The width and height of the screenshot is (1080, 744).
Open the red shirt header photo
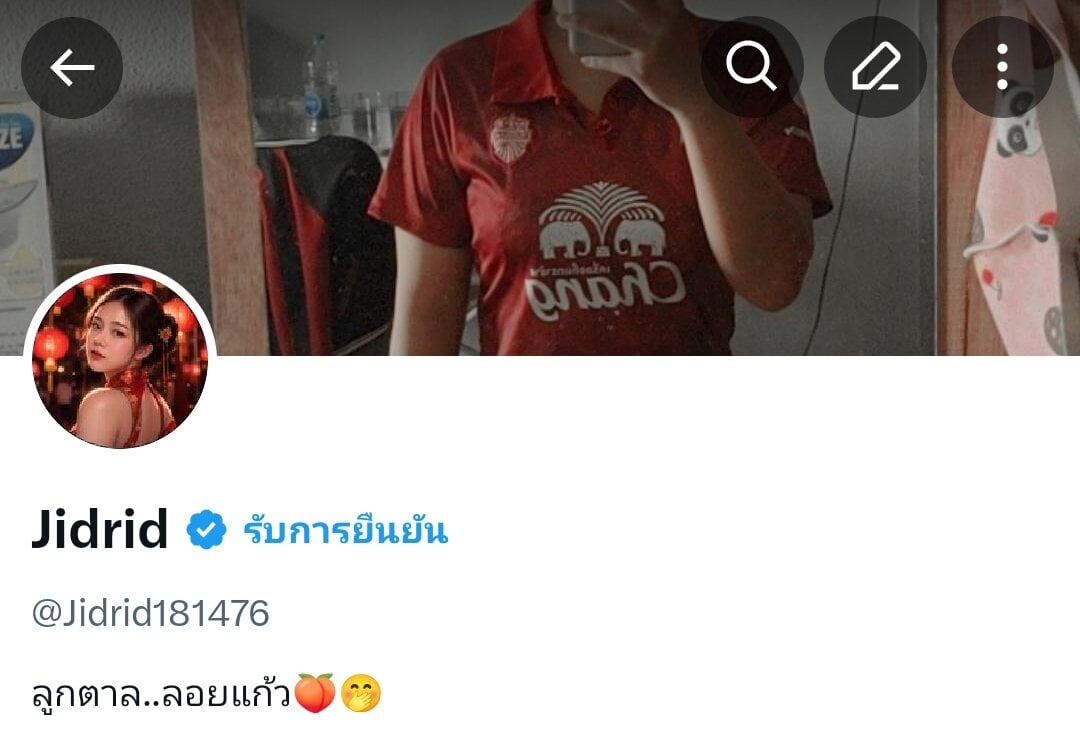[540, 178]
